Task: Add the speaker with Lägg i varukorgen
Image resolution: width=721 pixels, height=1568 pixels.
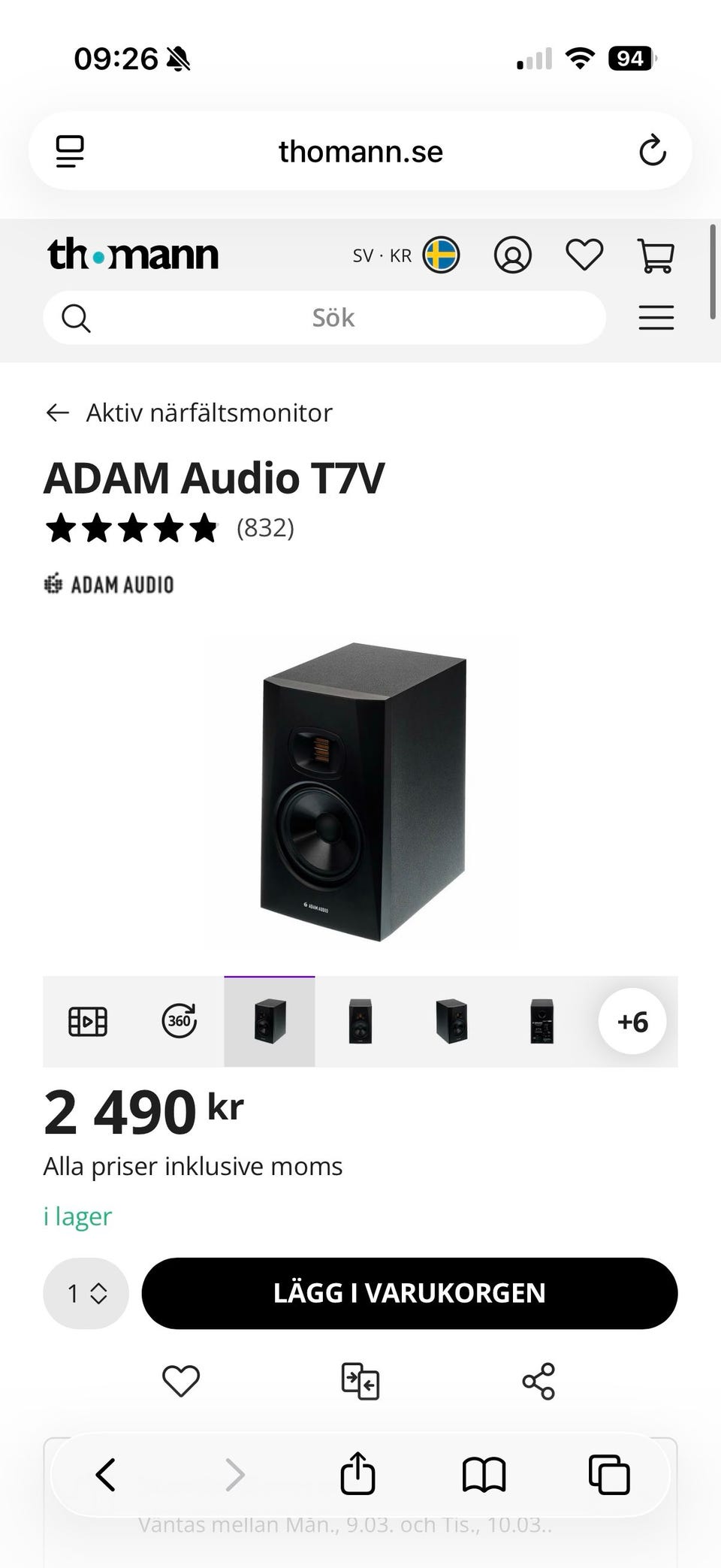Action: (409, 1293)
